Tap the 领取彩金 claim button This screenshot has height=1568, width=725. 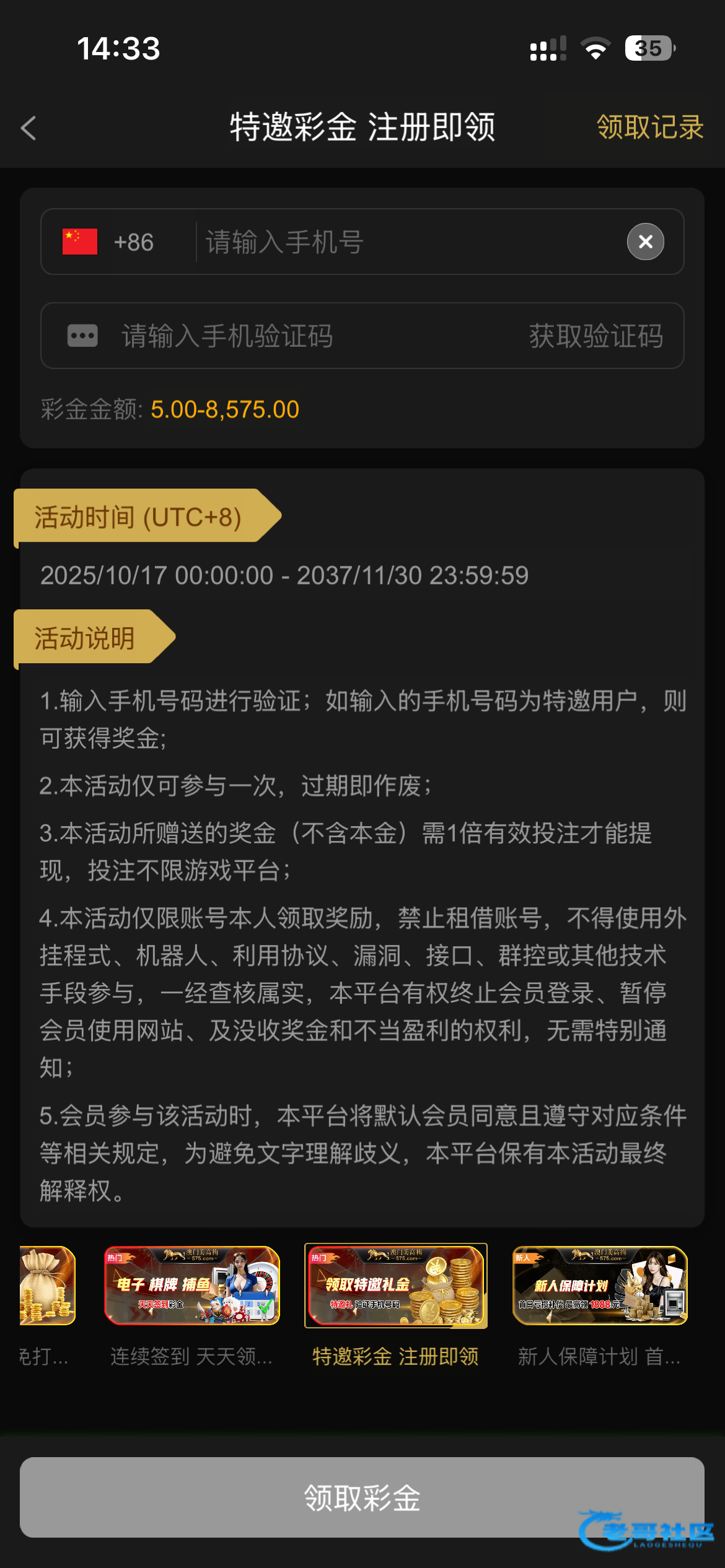tap(362, 1497)
